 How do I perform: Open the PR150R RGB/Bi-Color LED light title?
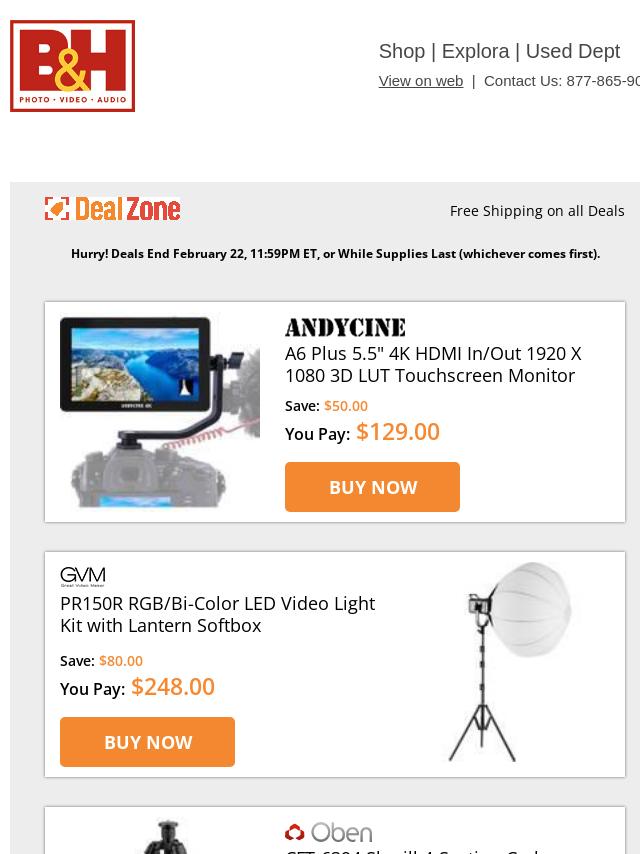(217, 614)
